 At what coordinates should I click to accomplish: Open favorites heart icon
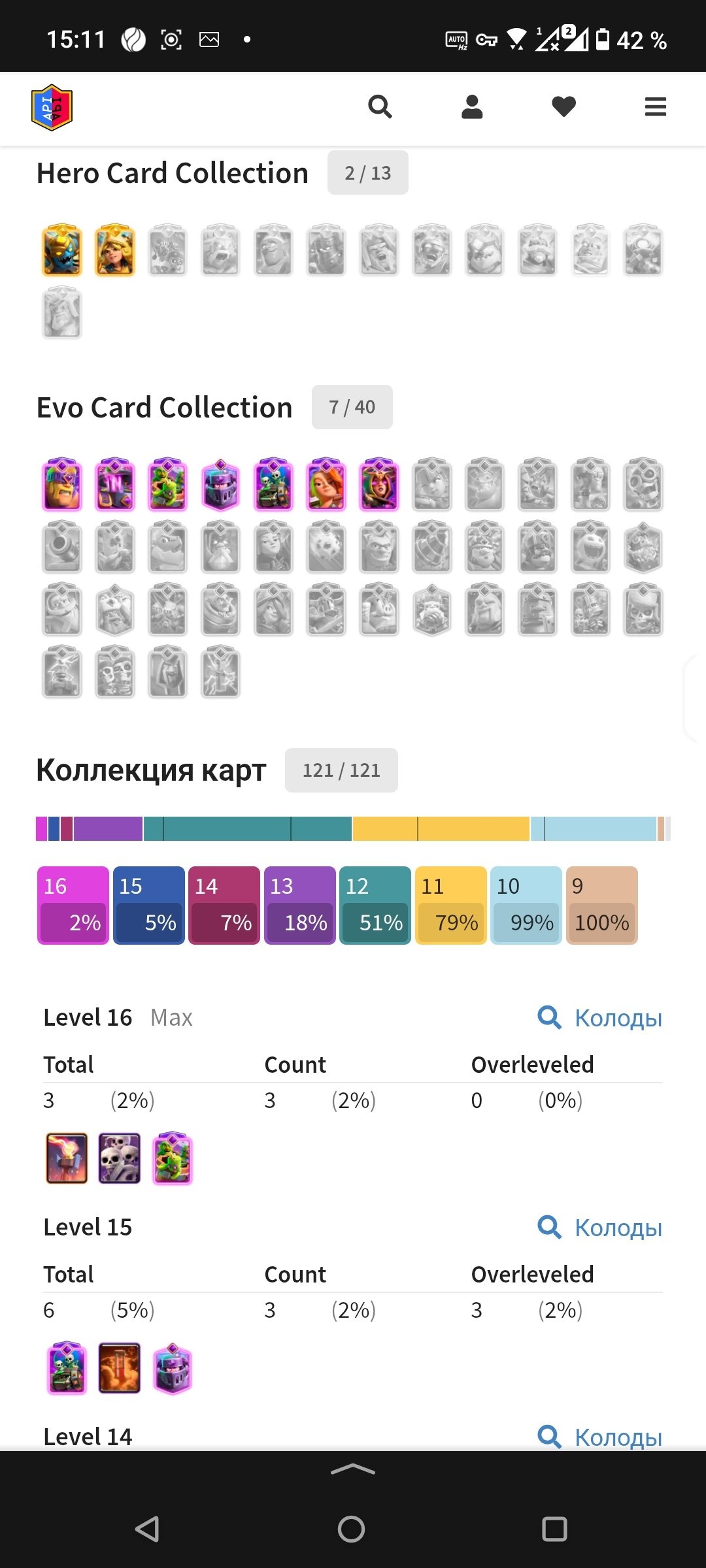pyautogui.click(x=563, y=106)
